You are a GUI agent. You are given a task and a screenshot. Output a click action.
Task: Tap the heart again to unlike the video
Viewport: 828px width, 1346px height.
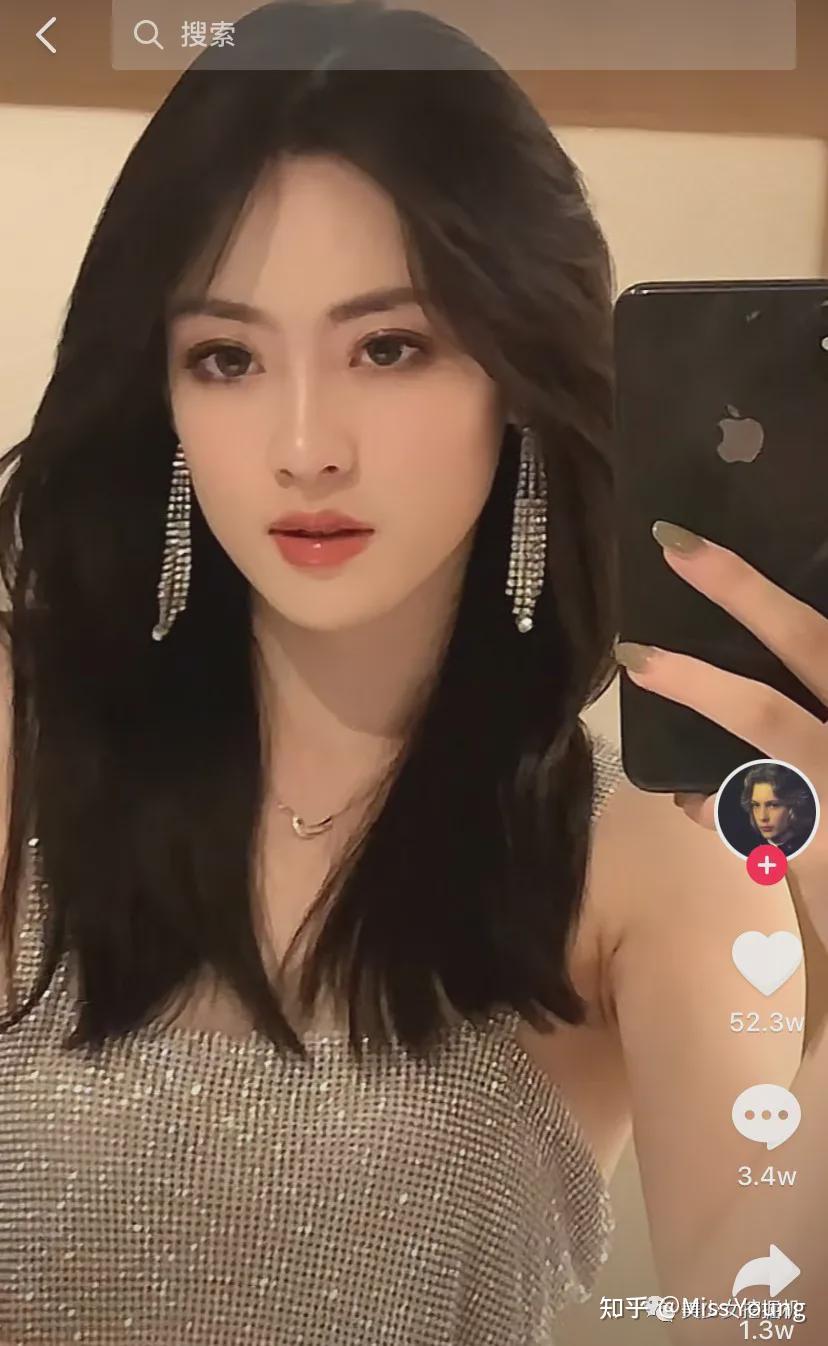[765, 964]
